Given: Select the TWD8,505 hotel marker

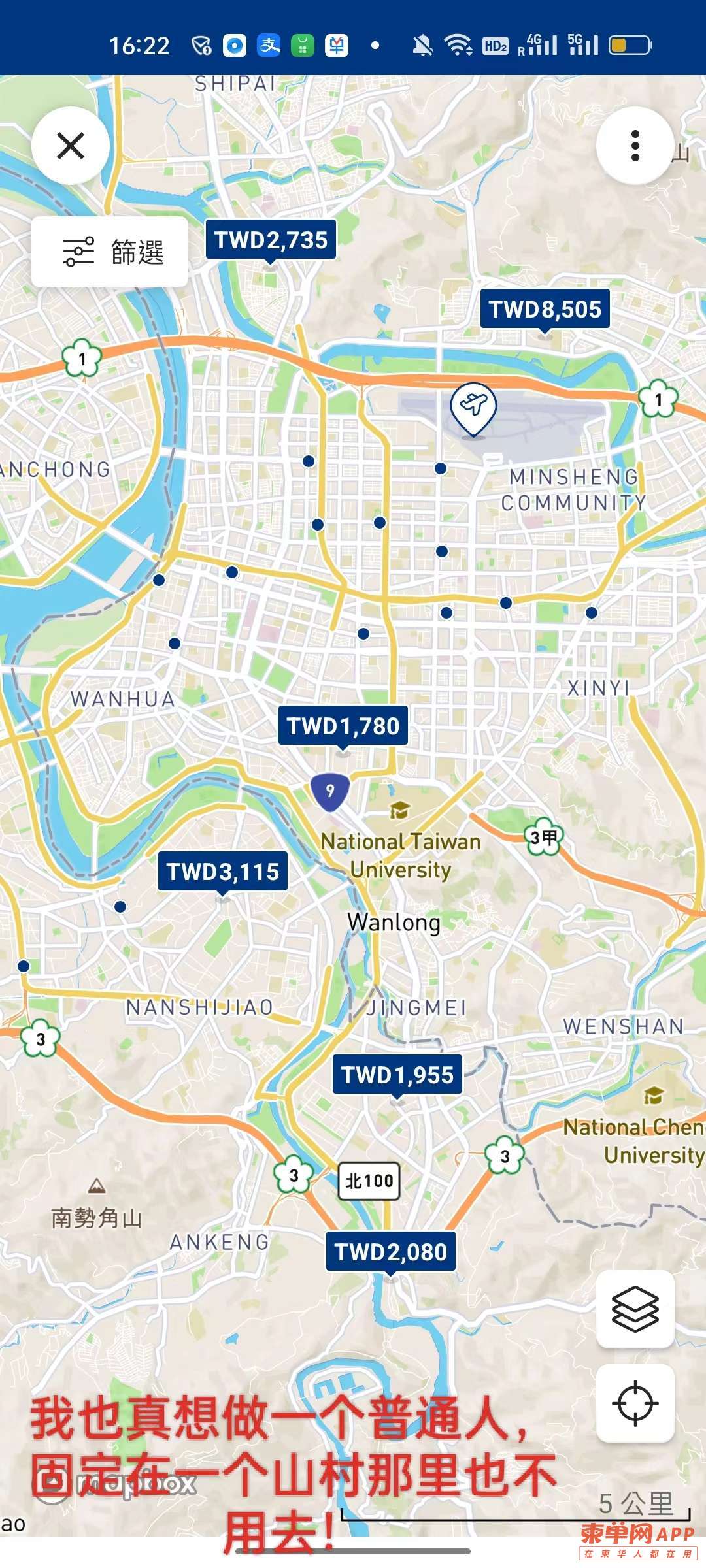Looking at the screenshot, I should (545, 309).
